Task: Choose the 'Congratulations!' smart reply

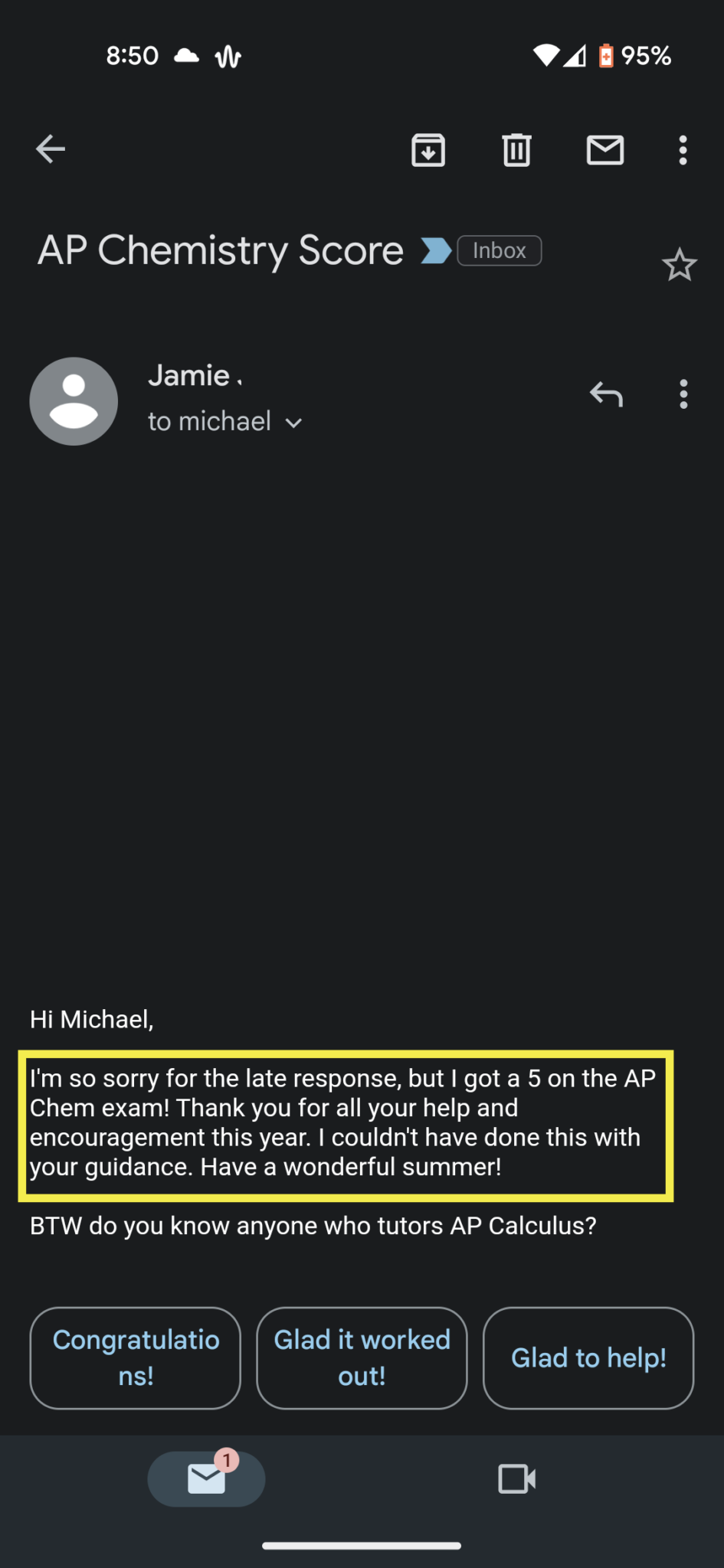Action: tap(136, 1357)
